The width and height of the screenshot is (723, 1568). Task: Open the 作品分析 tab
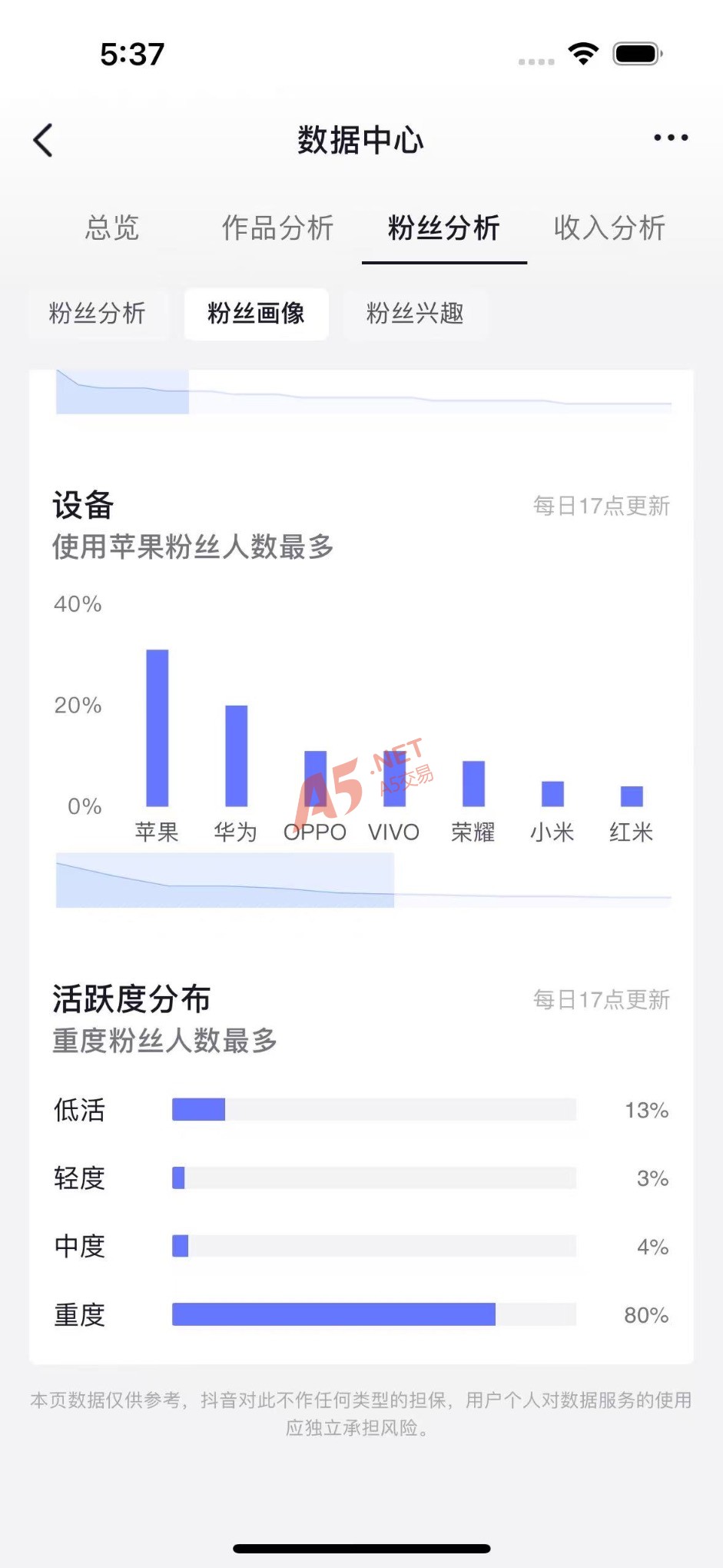pyautogui.click(x=277, y=228)
